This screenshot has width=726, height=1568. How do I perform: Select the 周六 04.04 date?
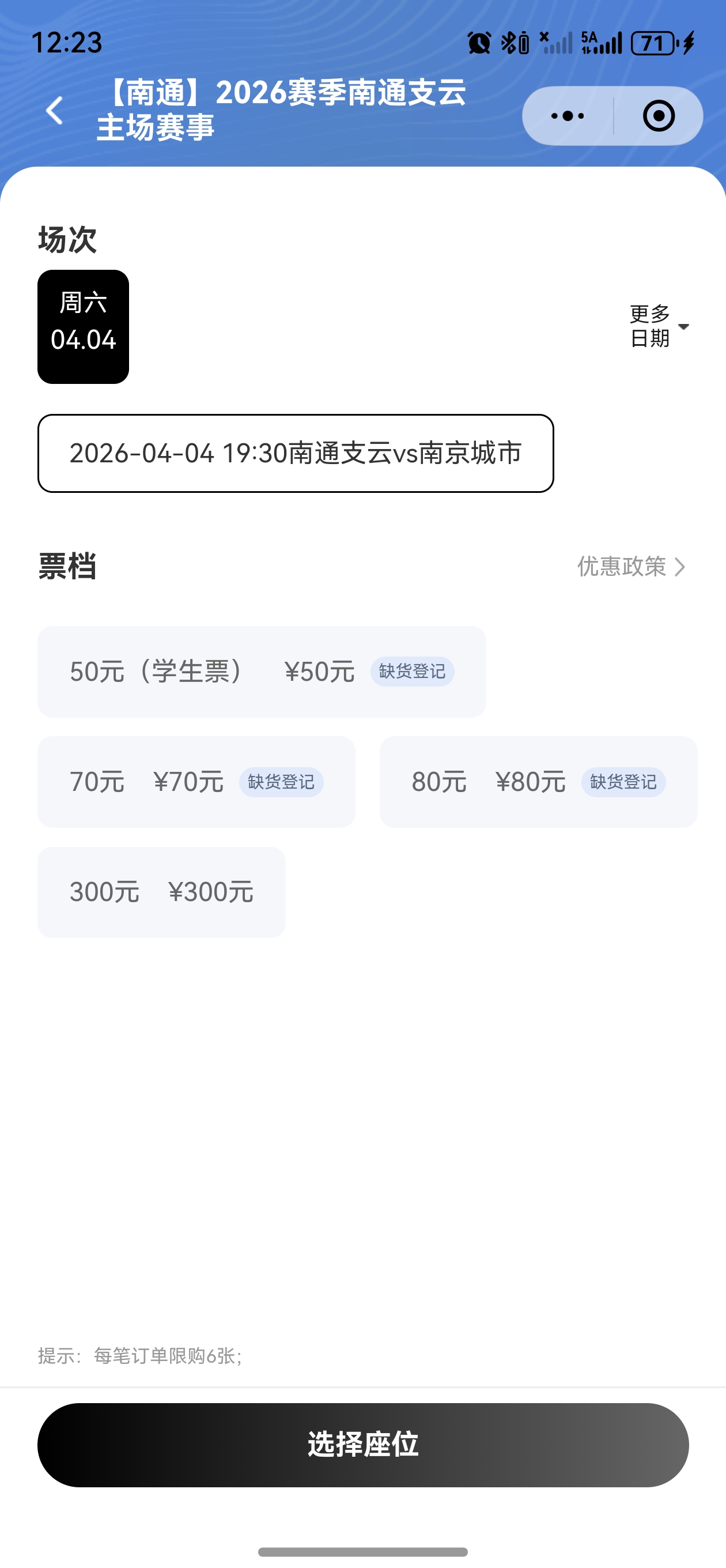(84, 327)
